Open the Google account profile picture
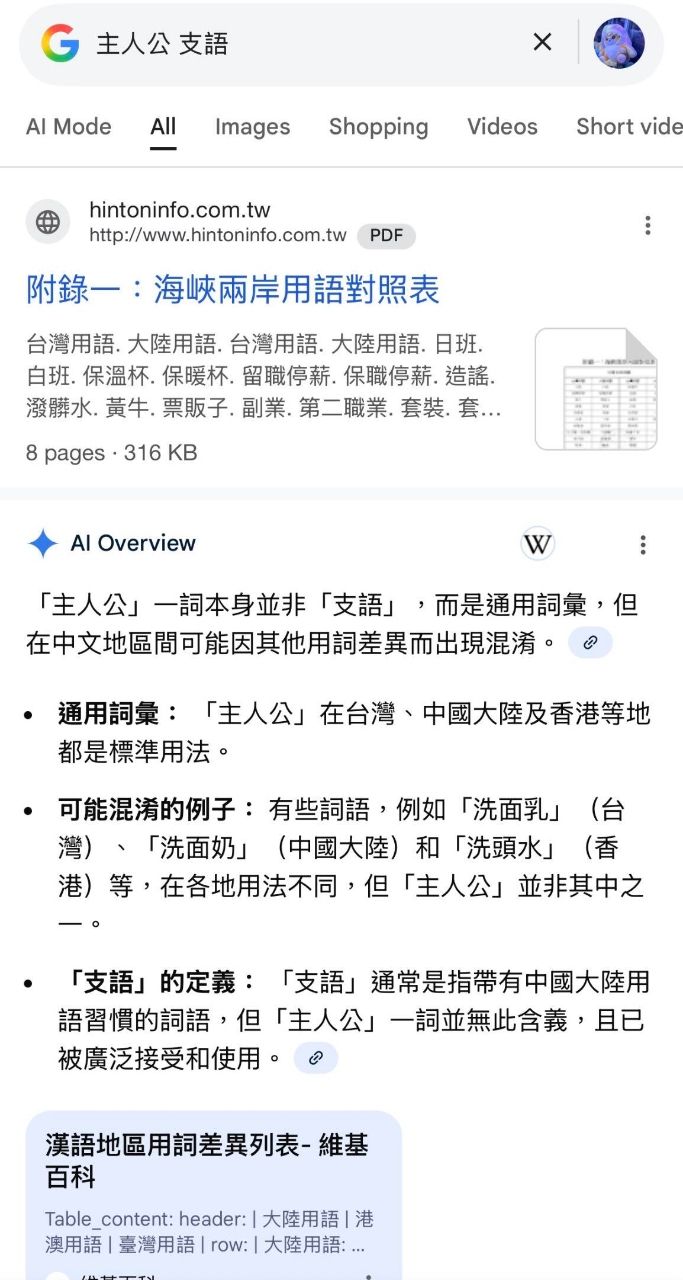Image resolution: width=683 pixels, height=1280 pixels. click(x=619, y=43)
